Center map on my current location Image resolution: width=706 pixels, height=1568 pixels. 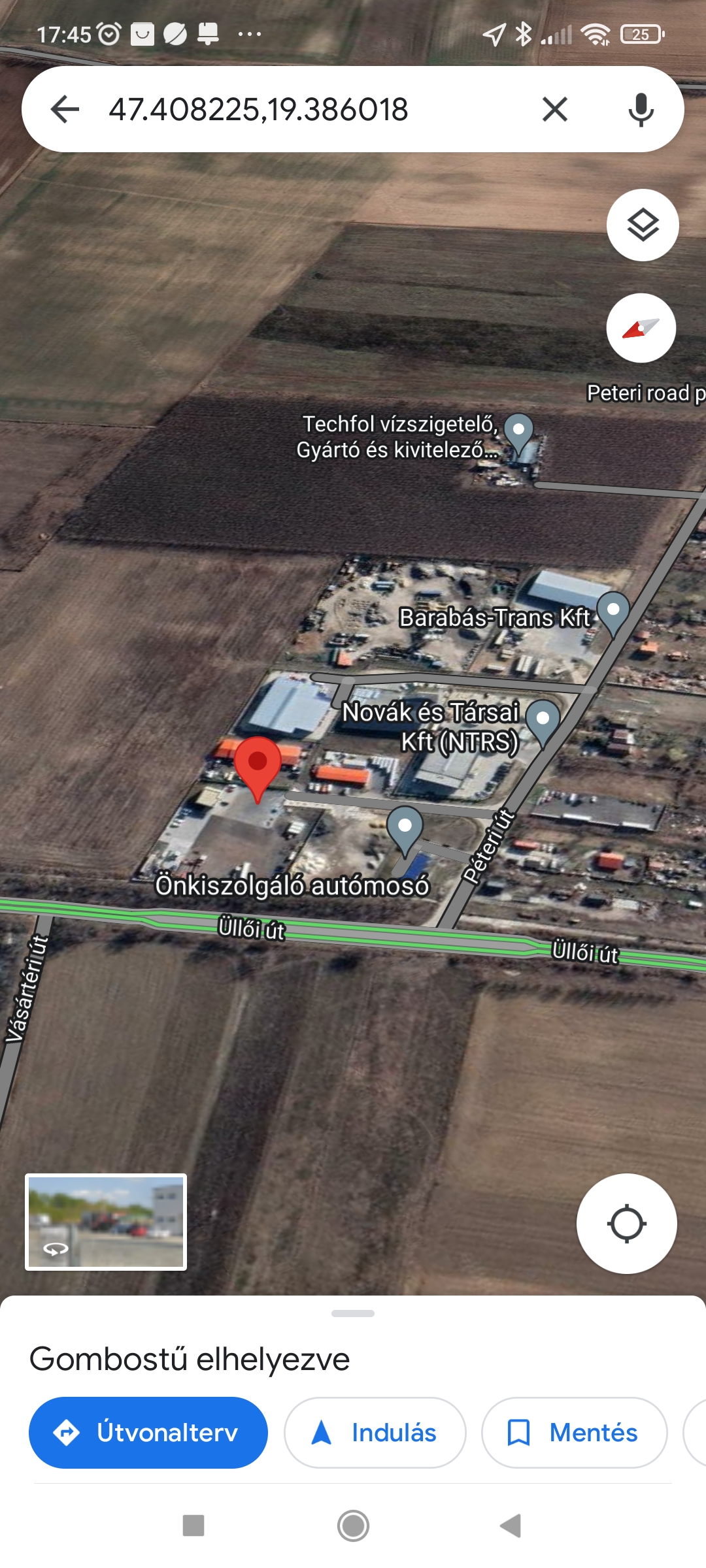[626, 1223]
